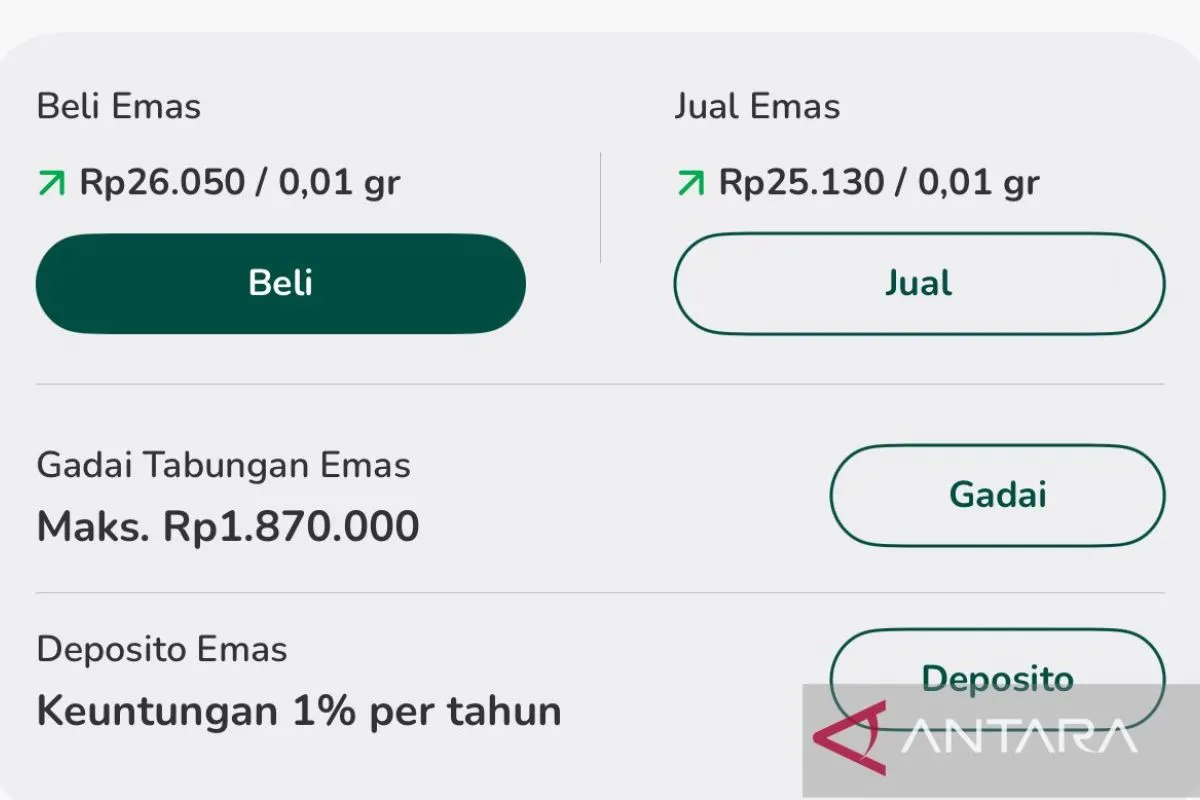Screen dimensions: 1200x800
Task: Select Jual to sell gold
Action: coord(918,283)
